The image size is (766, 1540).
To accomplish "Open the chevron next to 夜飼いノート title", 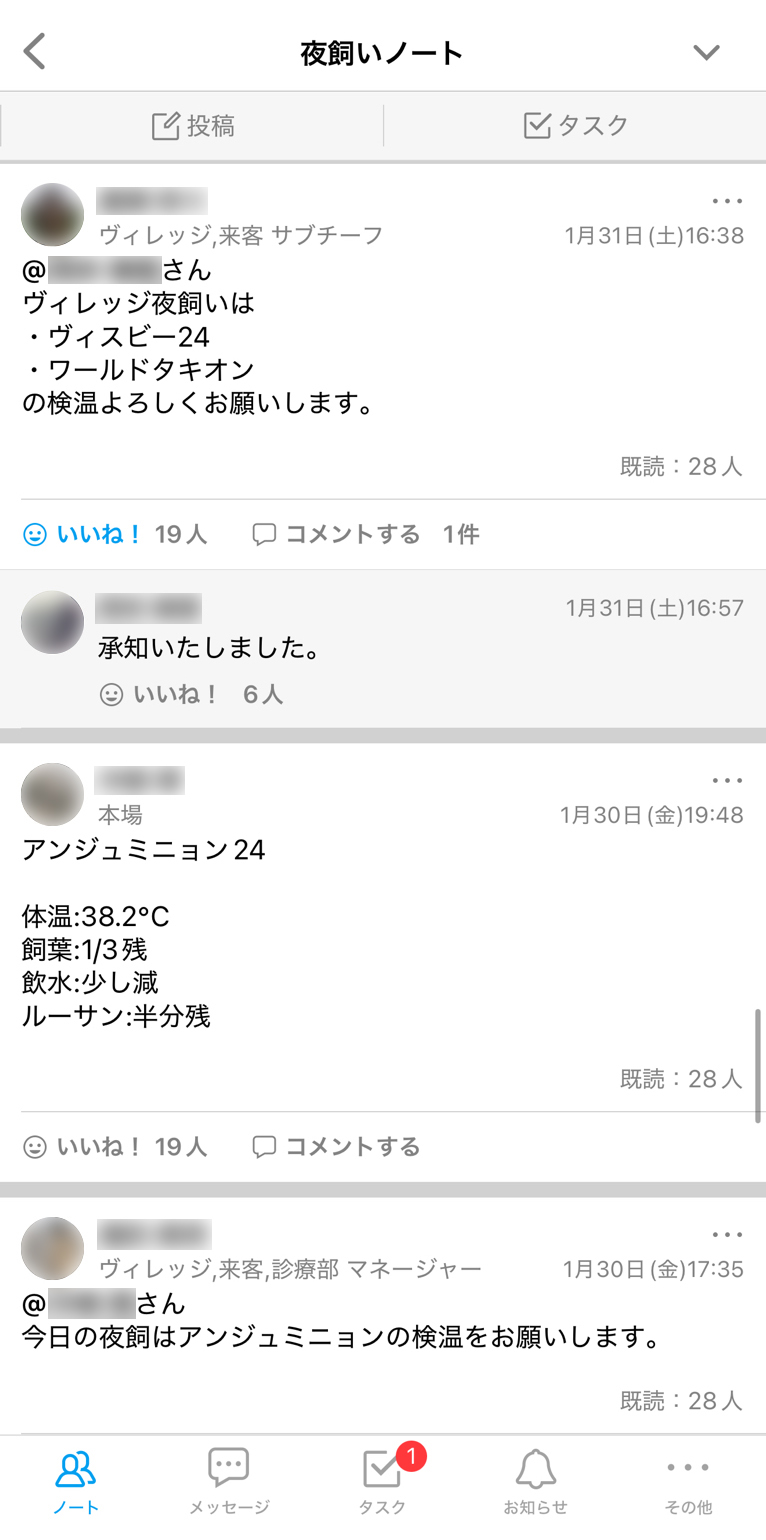I will [707, 52].
